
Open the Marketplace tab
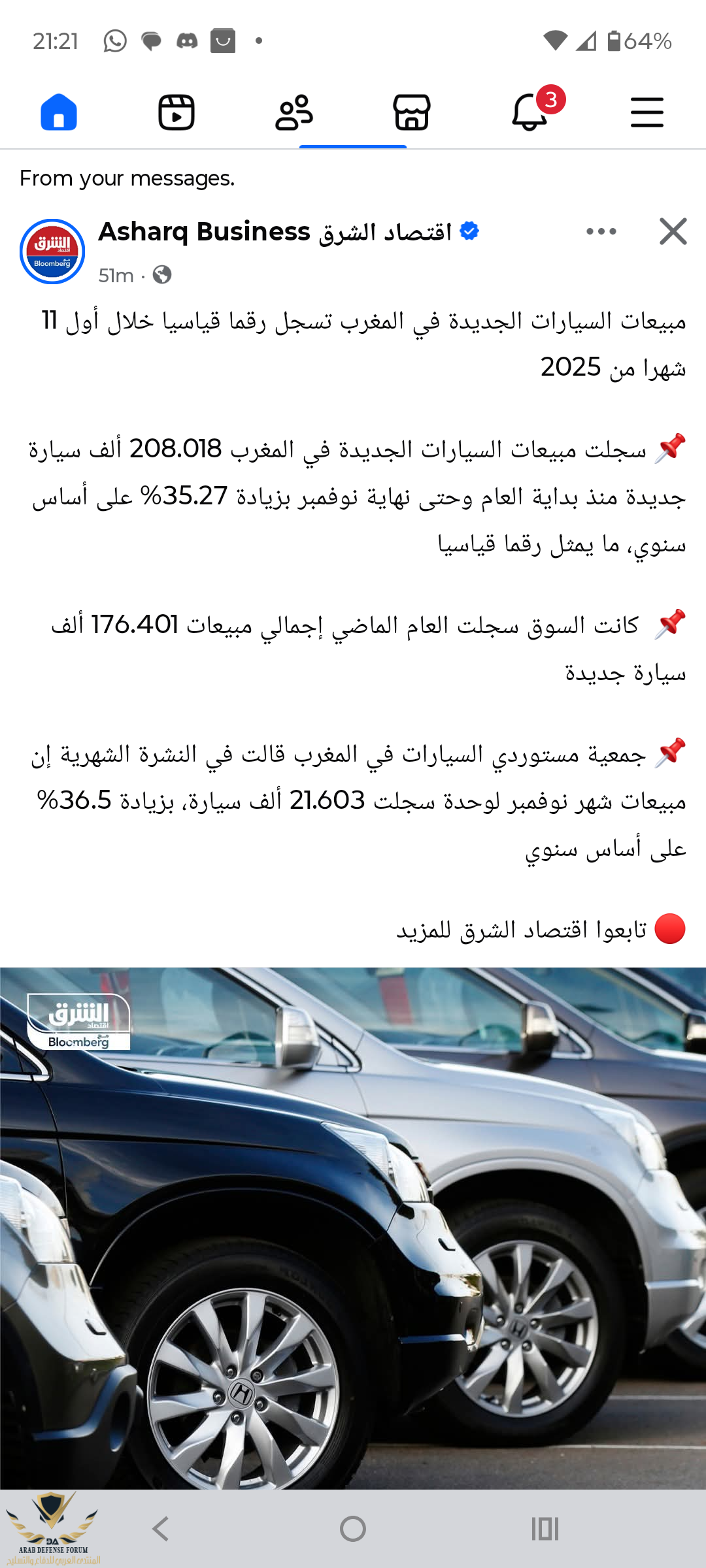412,112
